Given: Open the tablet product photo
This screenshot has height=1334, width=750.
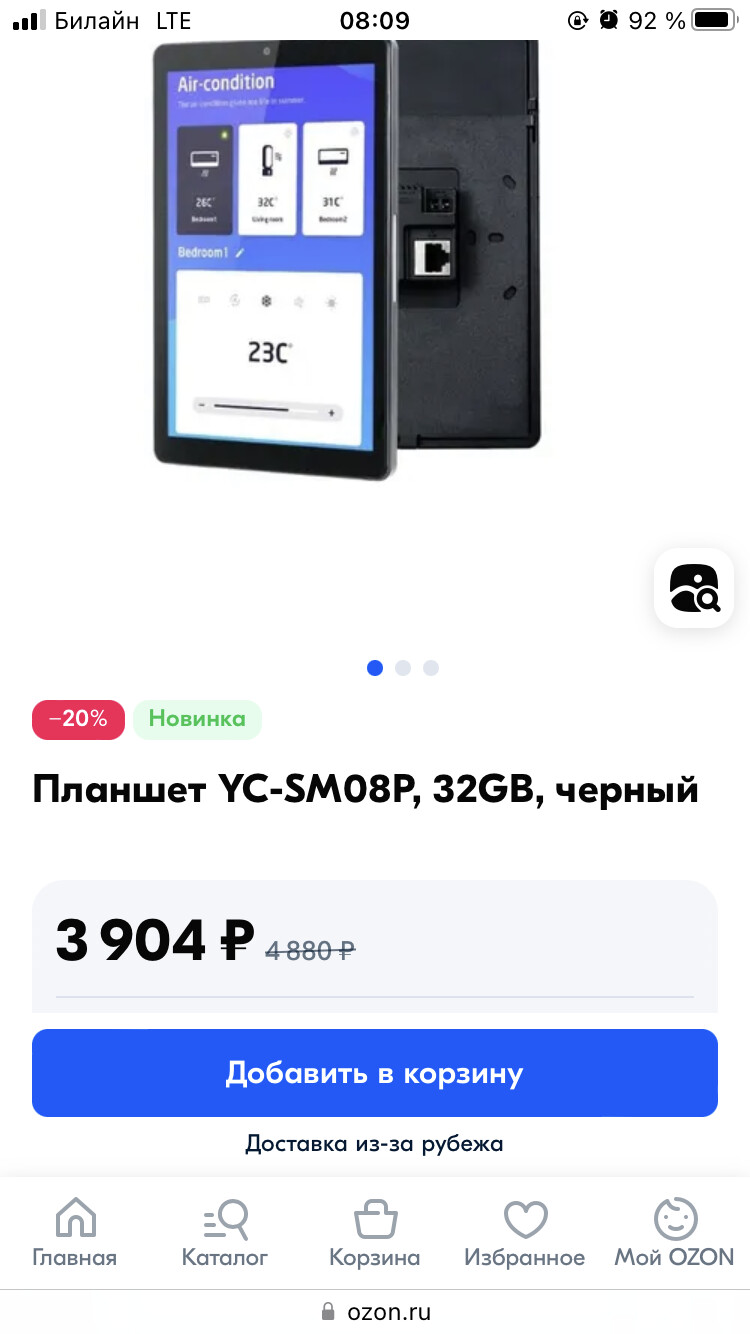Looking at the screenshot, I should coord(347,260).
